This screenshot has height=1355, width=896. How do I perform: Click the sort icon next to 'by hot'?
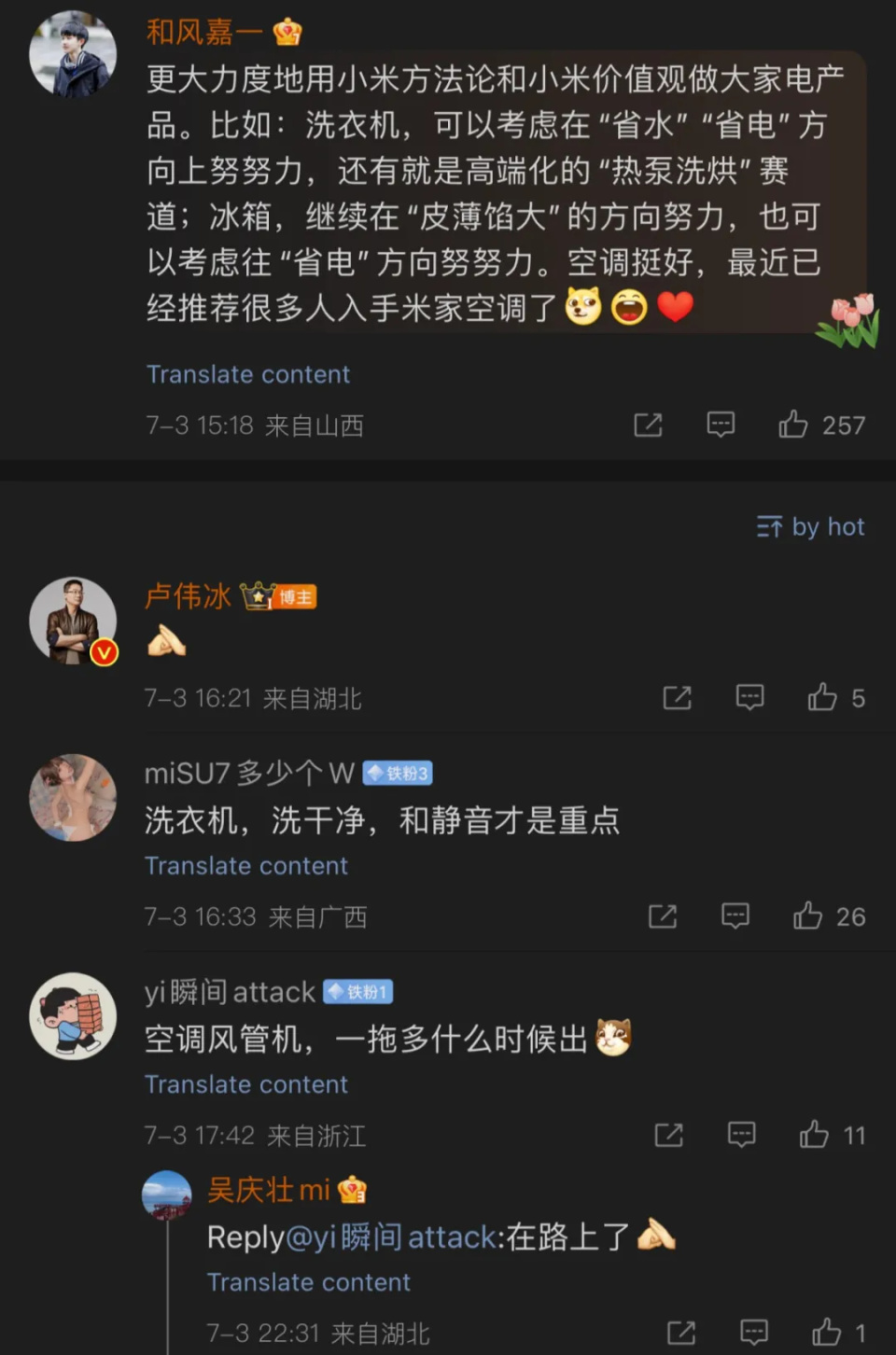point(771,526)
